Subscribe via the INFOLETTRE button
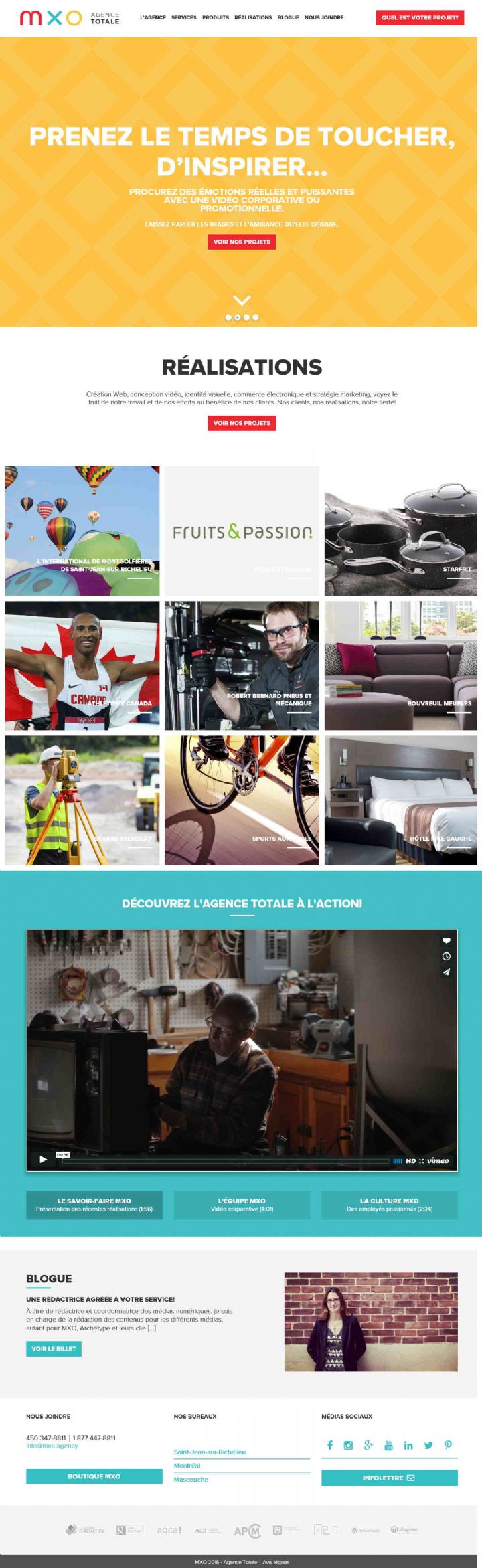Image resolution: width=482 pixels, height=1568 pixels. (x=389, y=1478)
